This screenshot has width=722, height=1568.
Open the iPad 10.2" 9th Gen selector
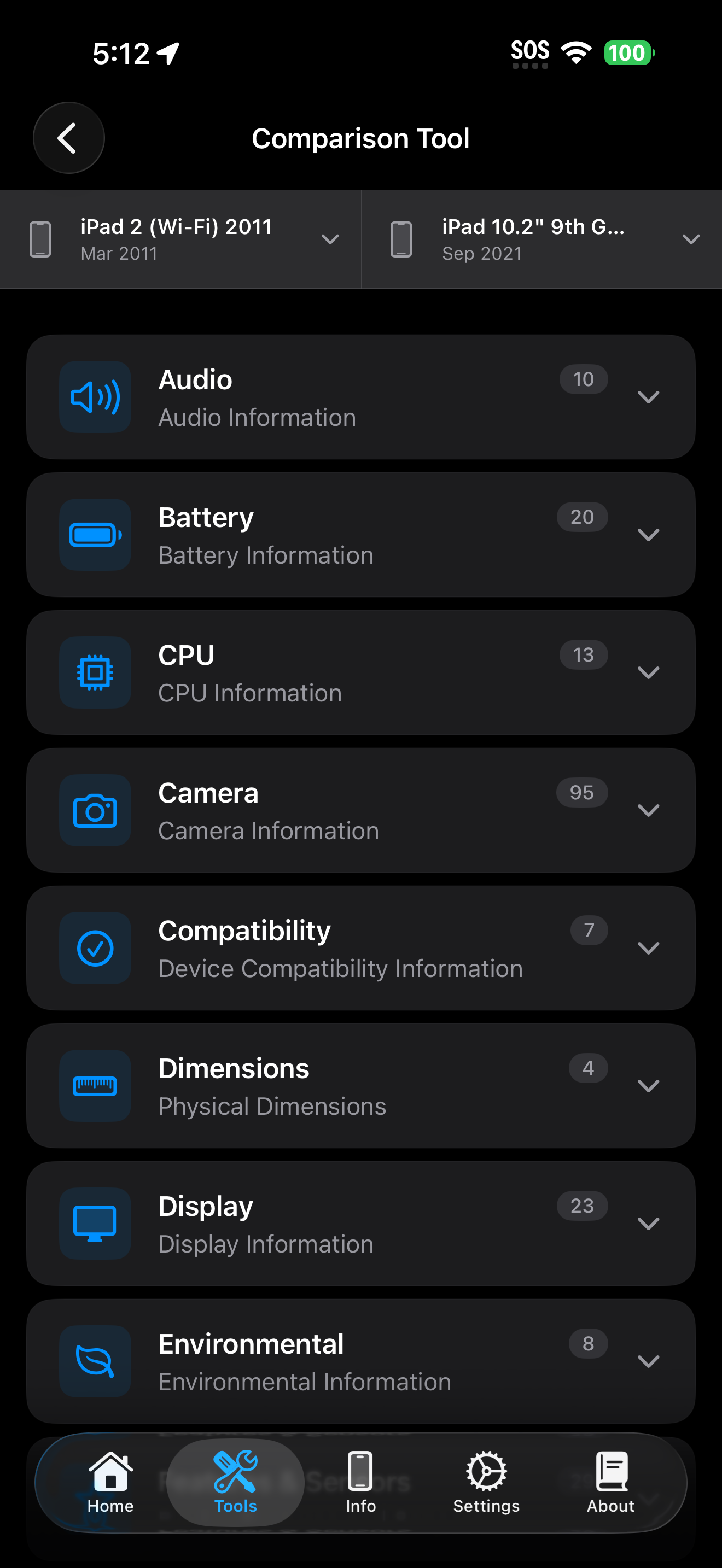542,238
